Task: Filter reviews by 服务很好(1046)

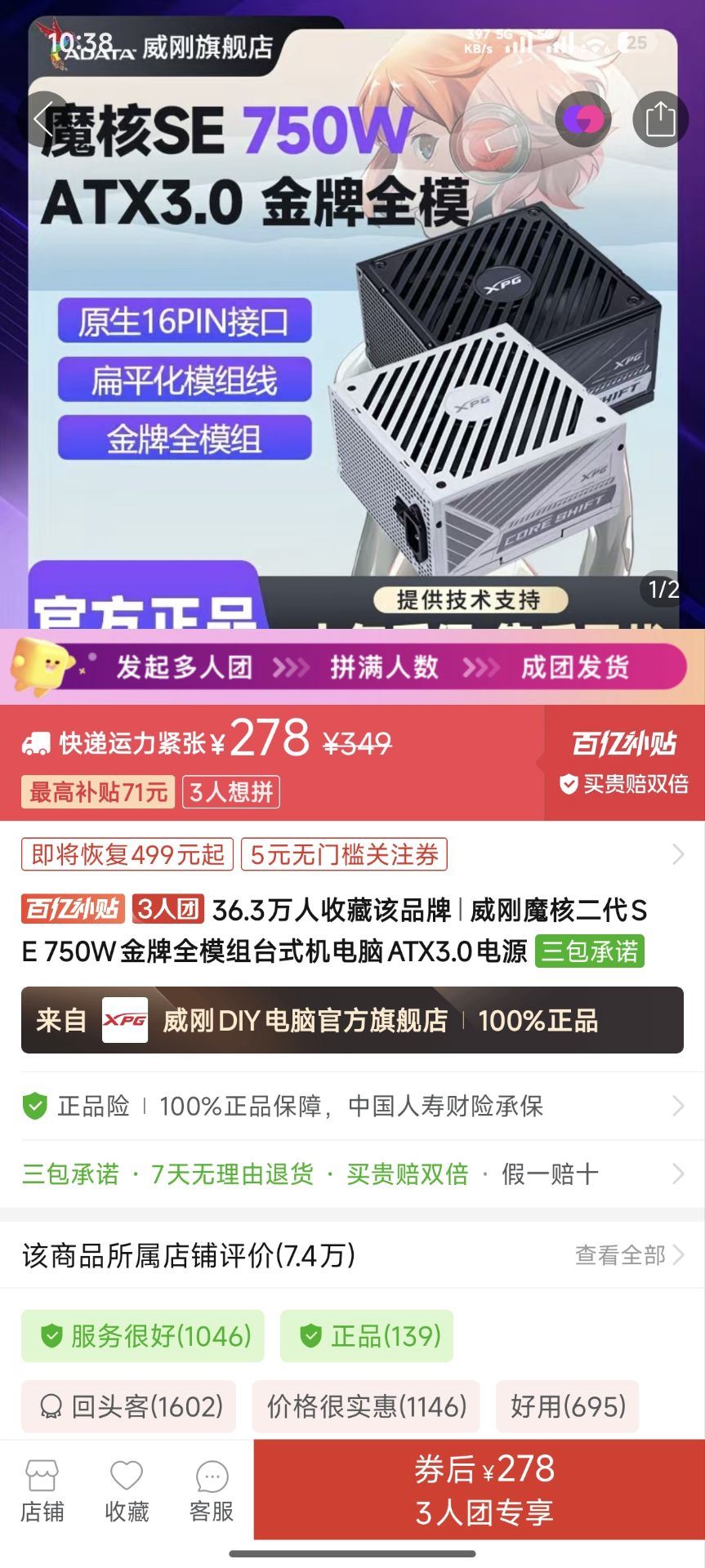Action: point(144,1336)
